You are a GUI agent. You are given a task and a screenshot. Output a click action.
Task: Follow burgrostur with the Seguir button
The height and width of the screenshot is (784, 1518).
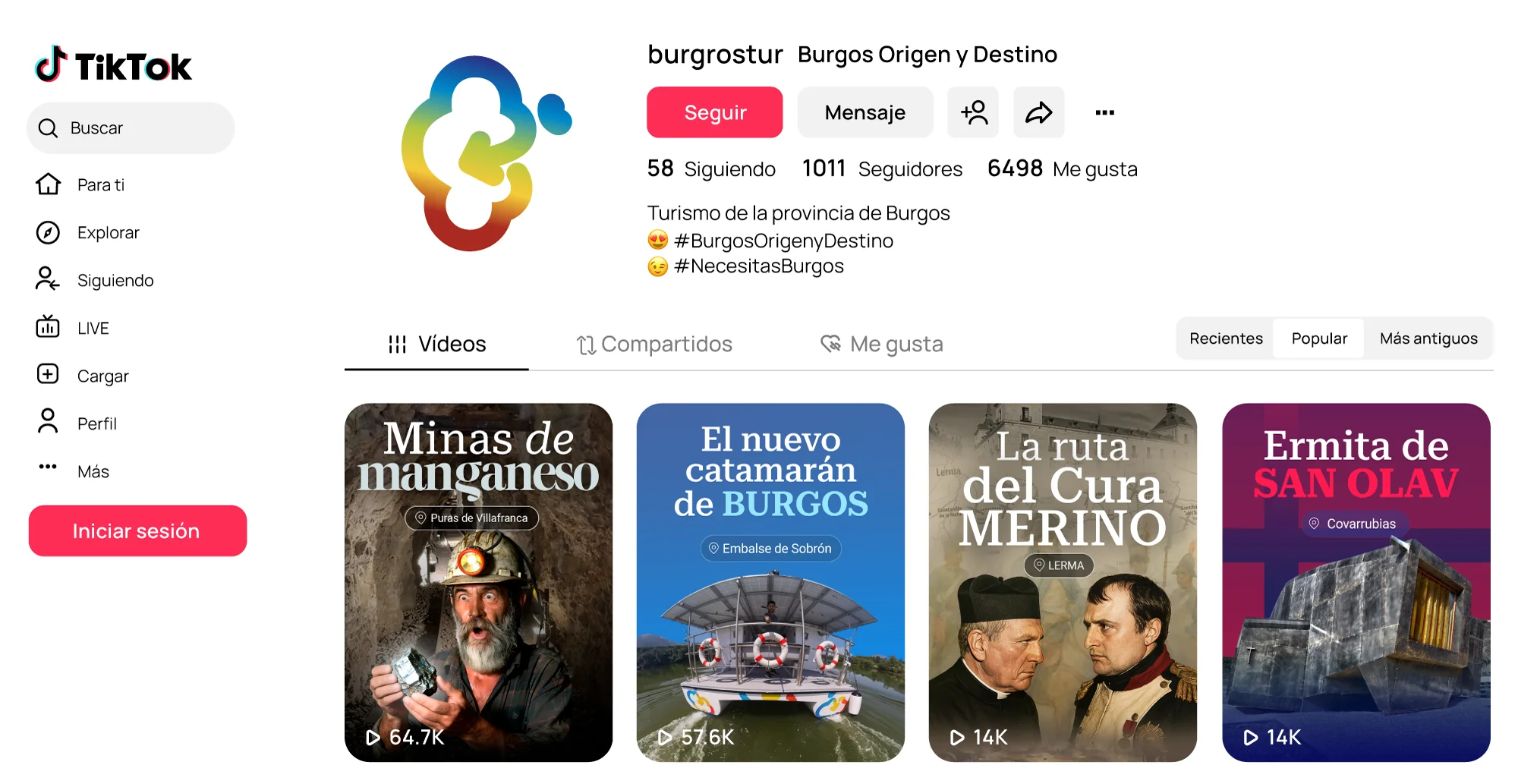(714, 112)
